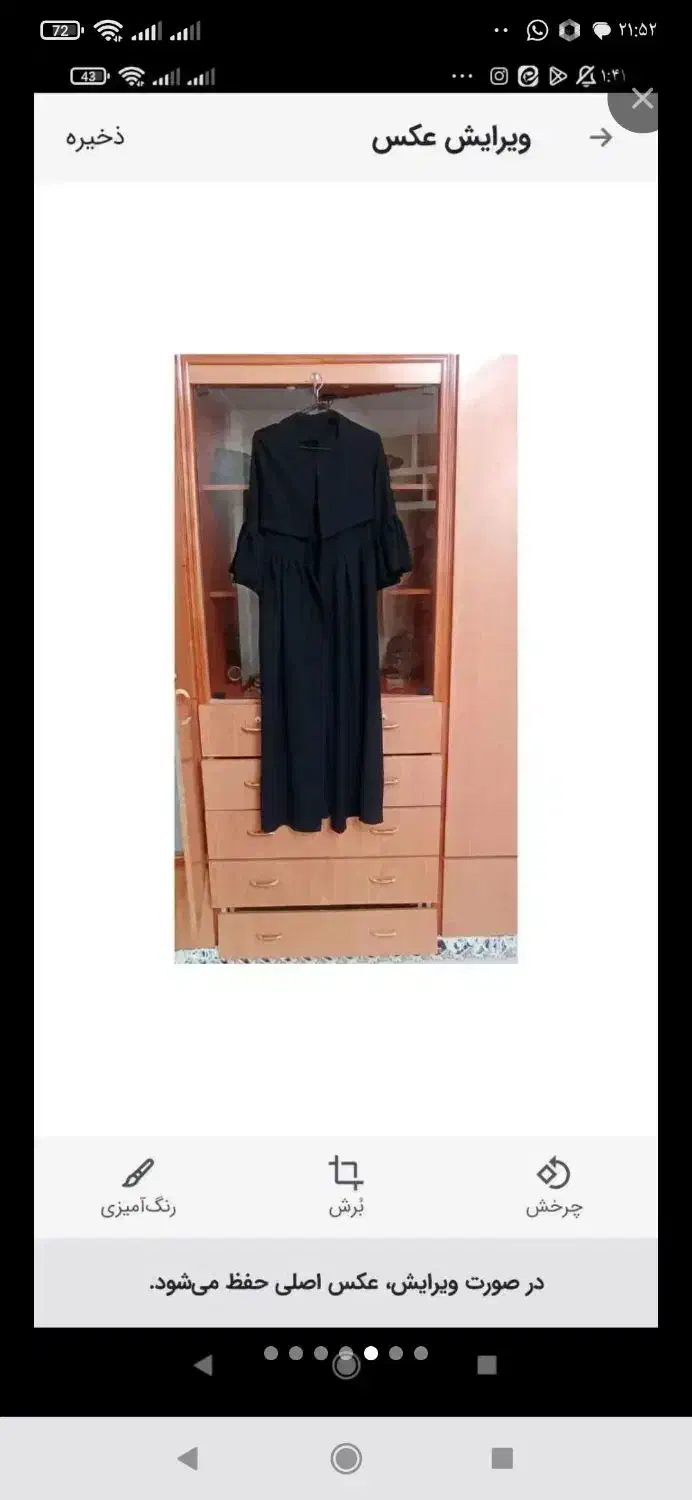Screen dimensions: 692x1500
Task: Select the بُرش crop tool
Action: tap(346, 1187)
